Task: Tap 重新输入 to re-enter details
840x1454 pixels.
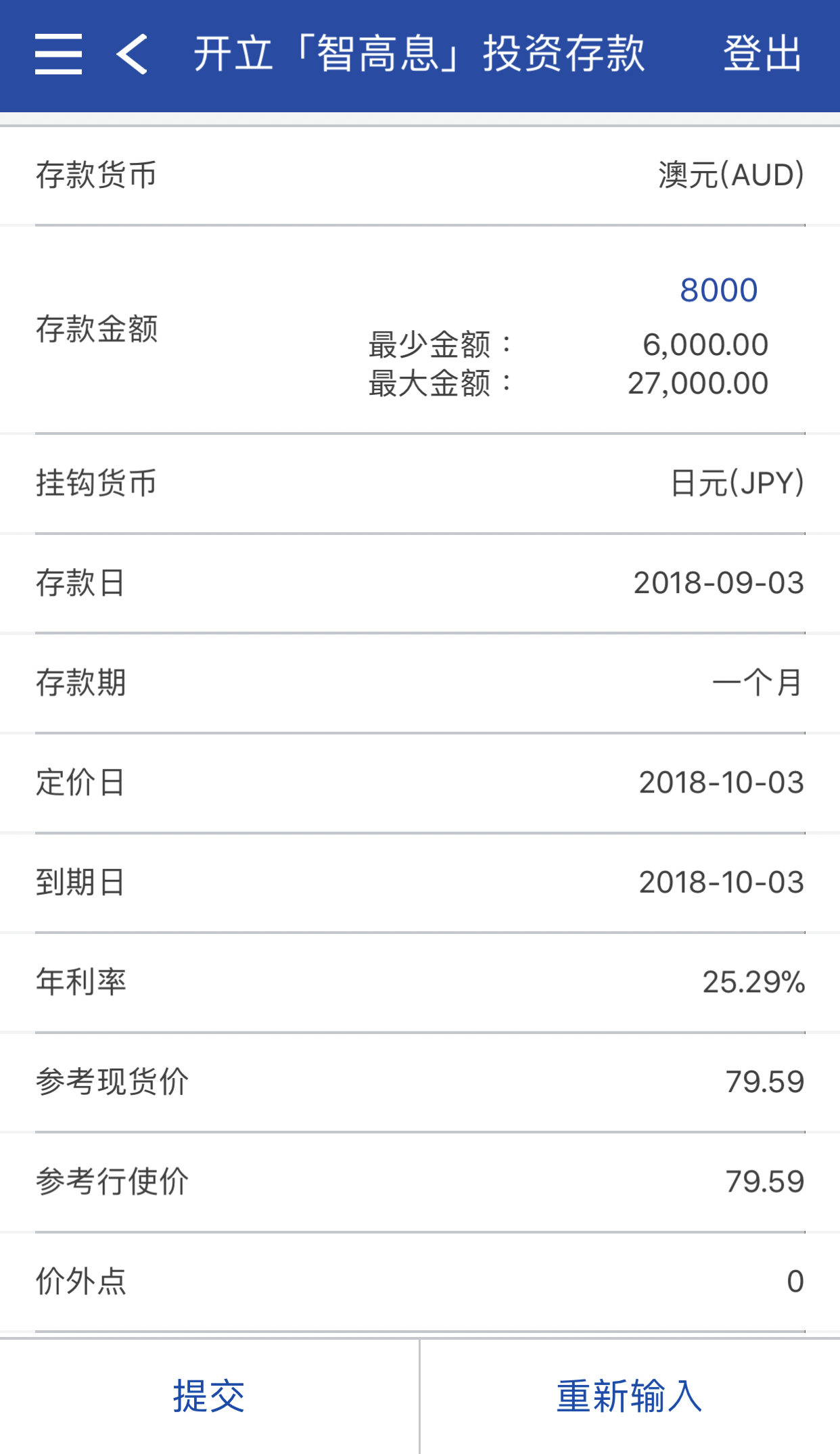Action: click(629, 1396)
